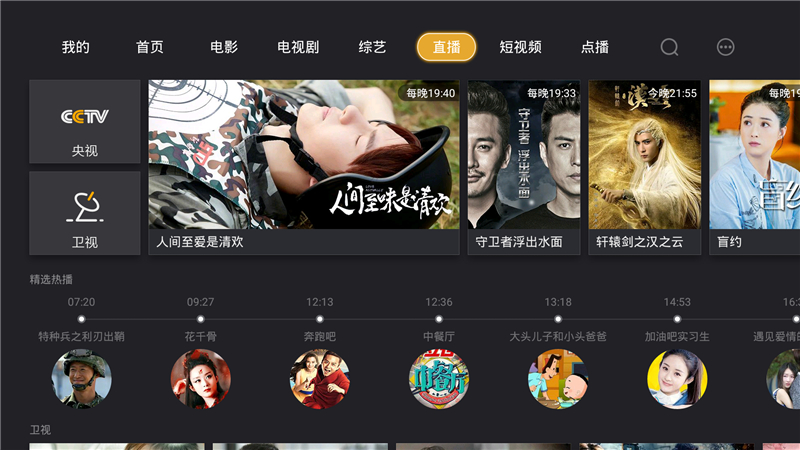Switch to the 短视频 tab
This screenshot has height=450, width=800.
click(521, 47)
